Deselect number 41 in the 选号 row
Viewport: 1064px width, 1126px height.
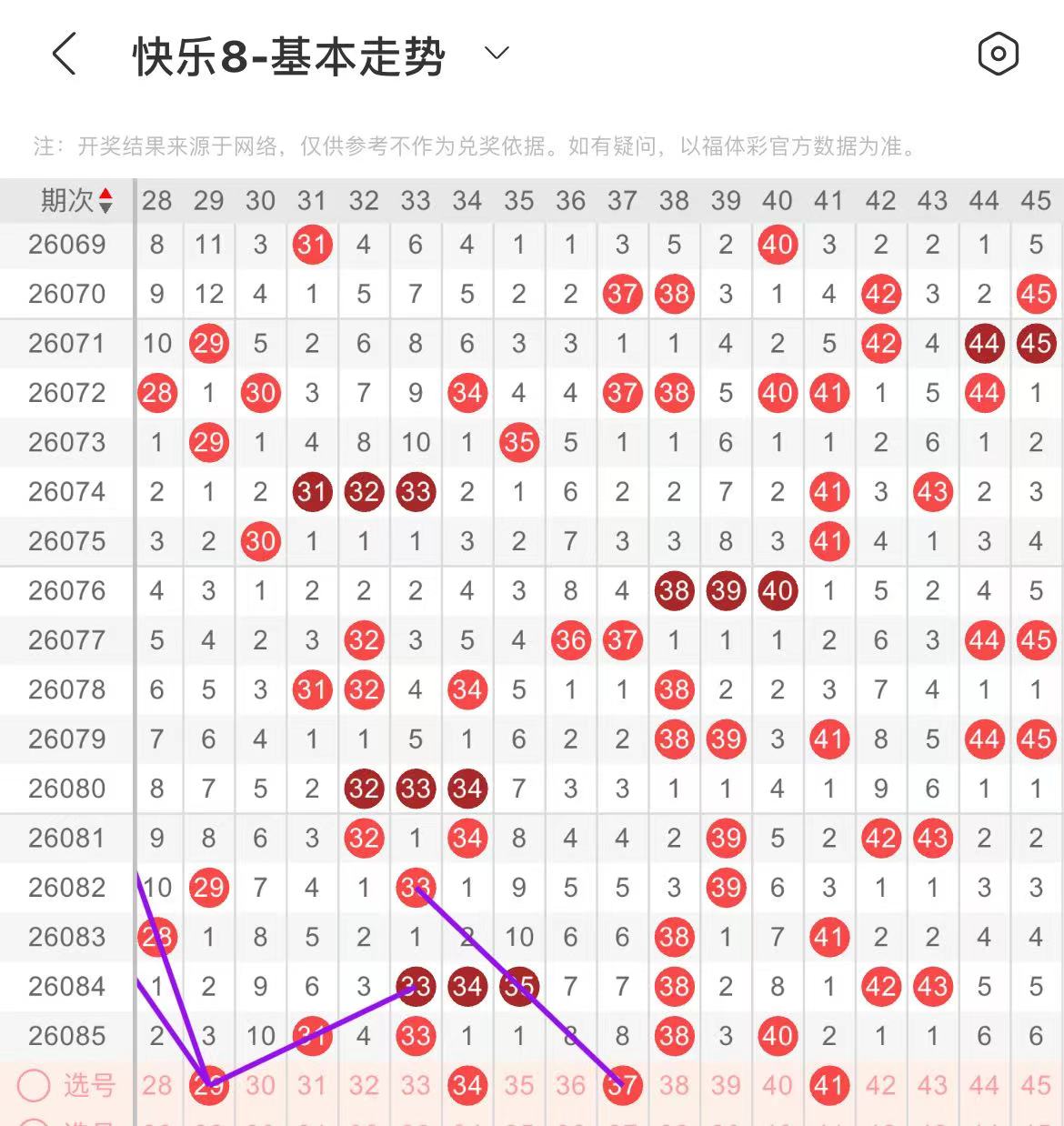829,1085
